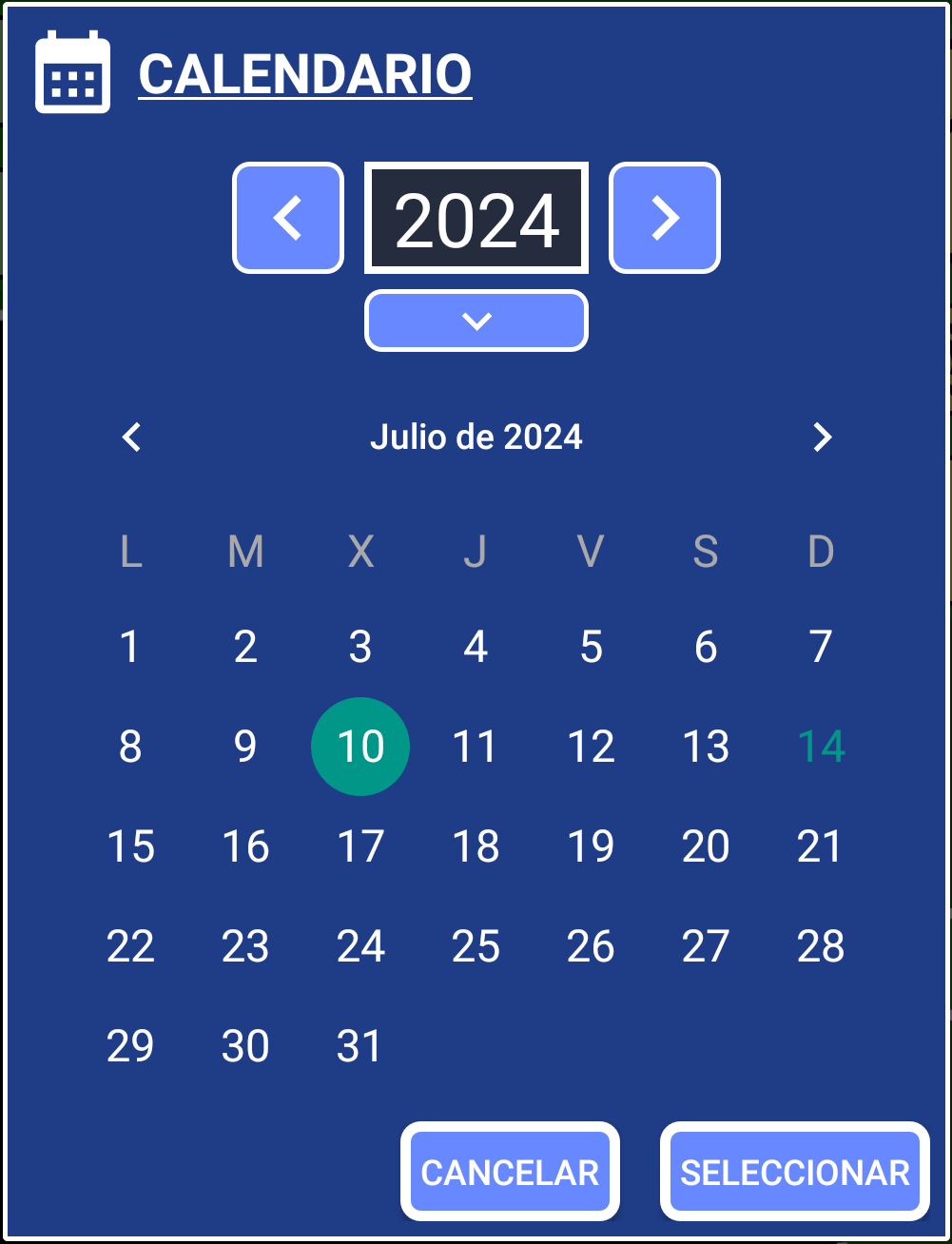Screen dimensions: 952x1244
Task: Select day 31 of July
Action: (360, 1046)
